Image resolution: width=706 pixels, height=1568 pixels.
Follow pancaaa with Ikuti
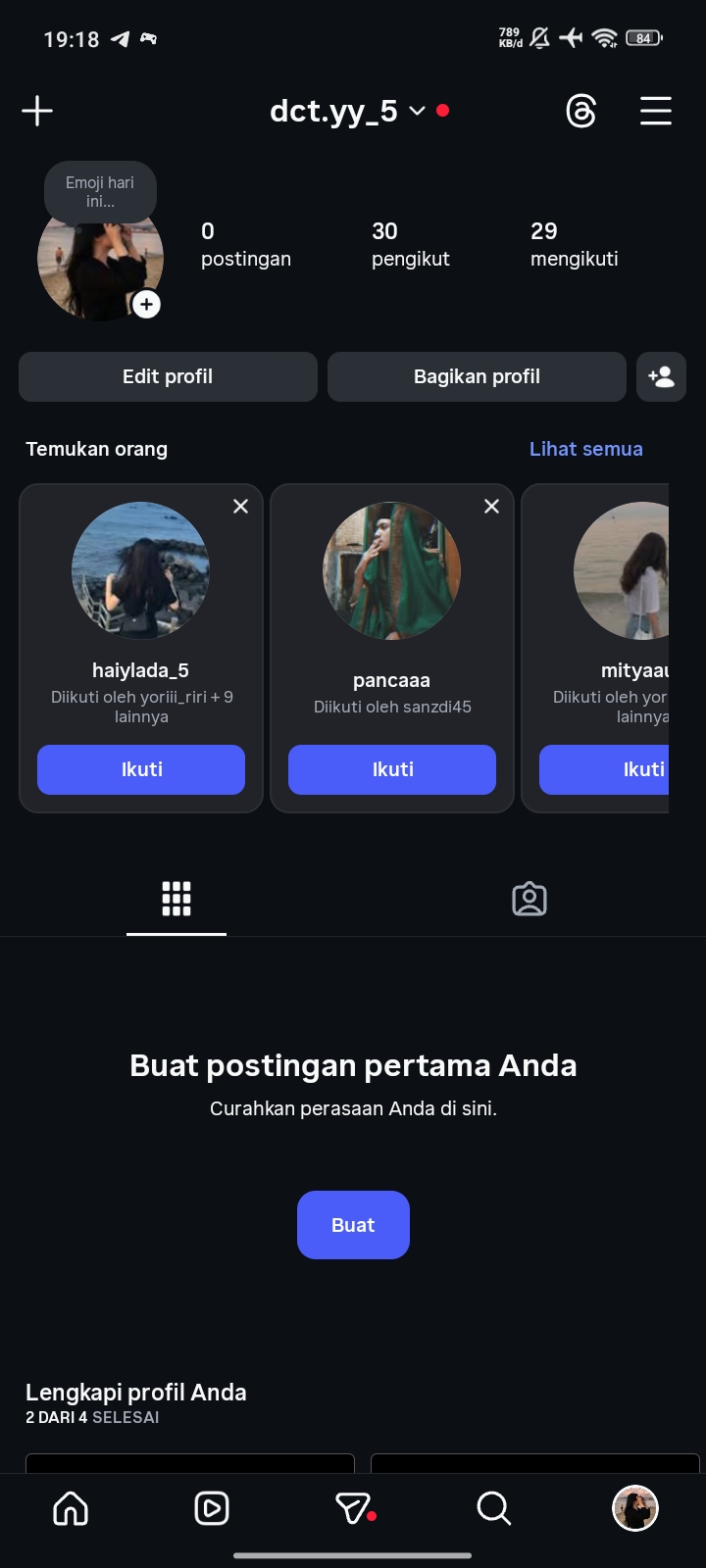(392, 769)
